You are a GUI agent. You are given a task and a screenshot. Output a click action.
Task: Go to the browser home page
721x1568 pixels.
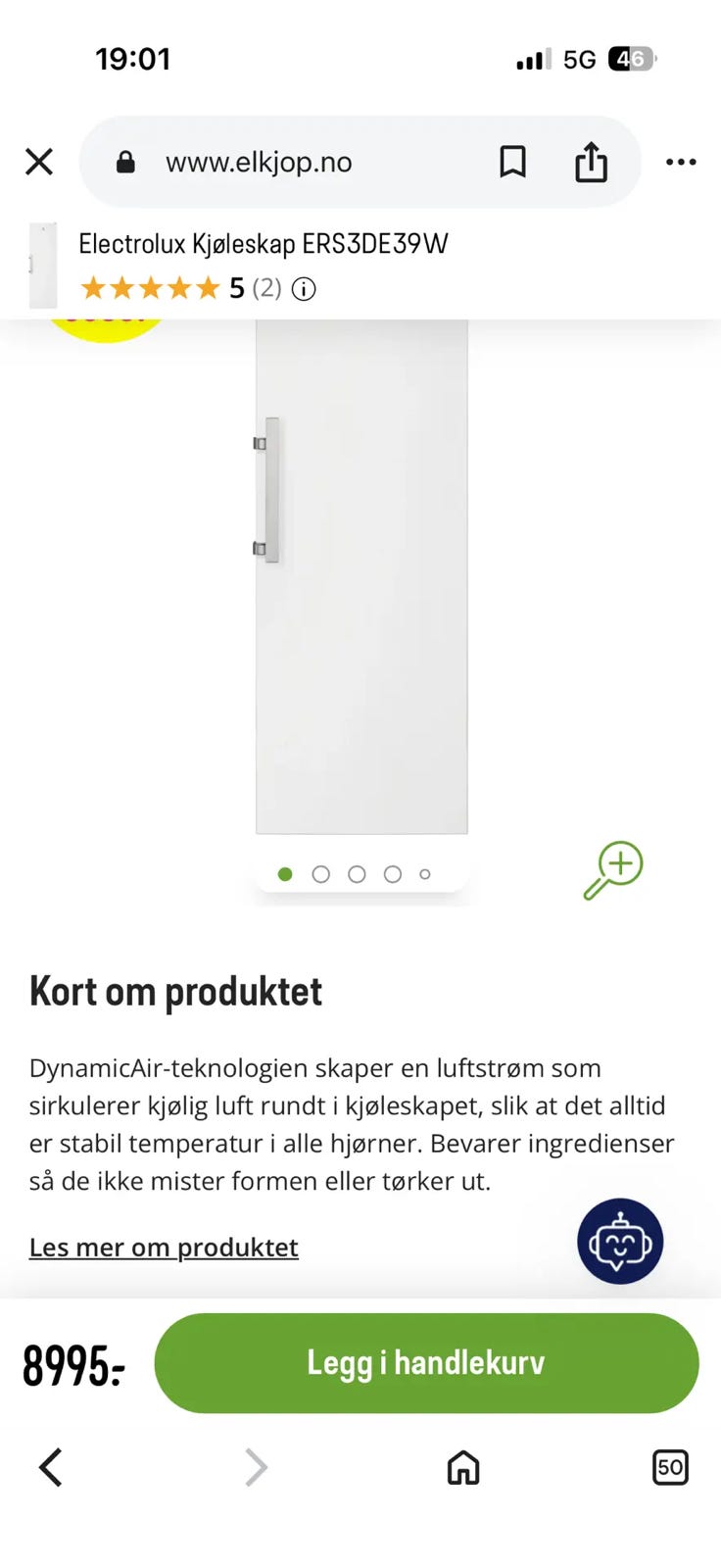(463, 1467)
